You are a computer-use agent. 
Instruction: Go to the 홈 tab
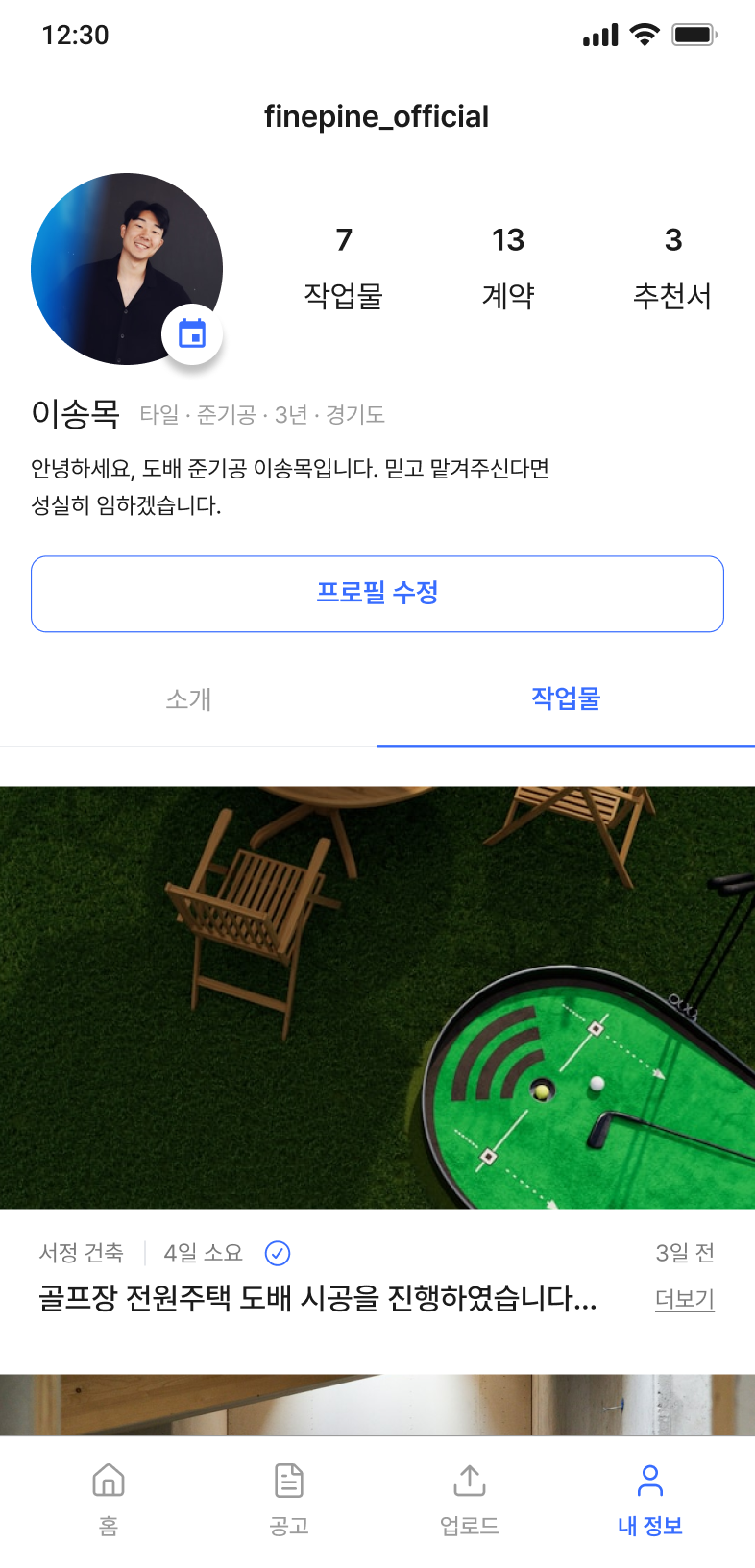pos(109,1498)
